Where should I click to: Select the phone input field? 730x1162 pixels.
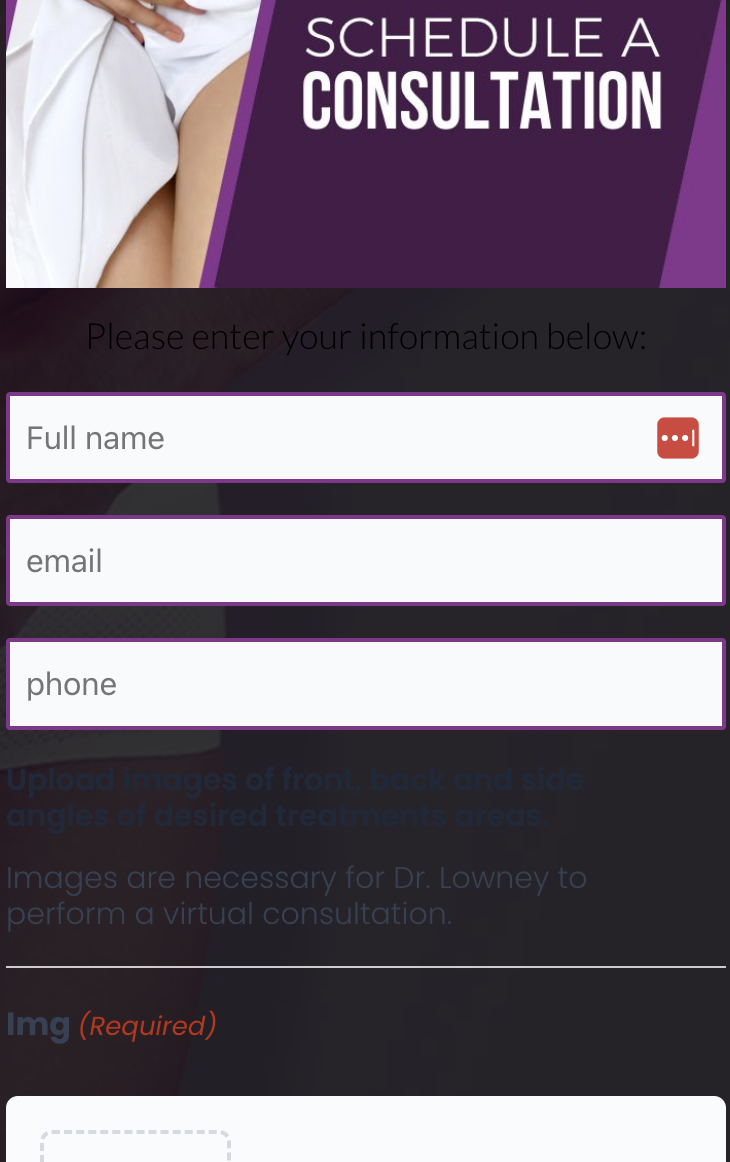click(x=365, y=684)
